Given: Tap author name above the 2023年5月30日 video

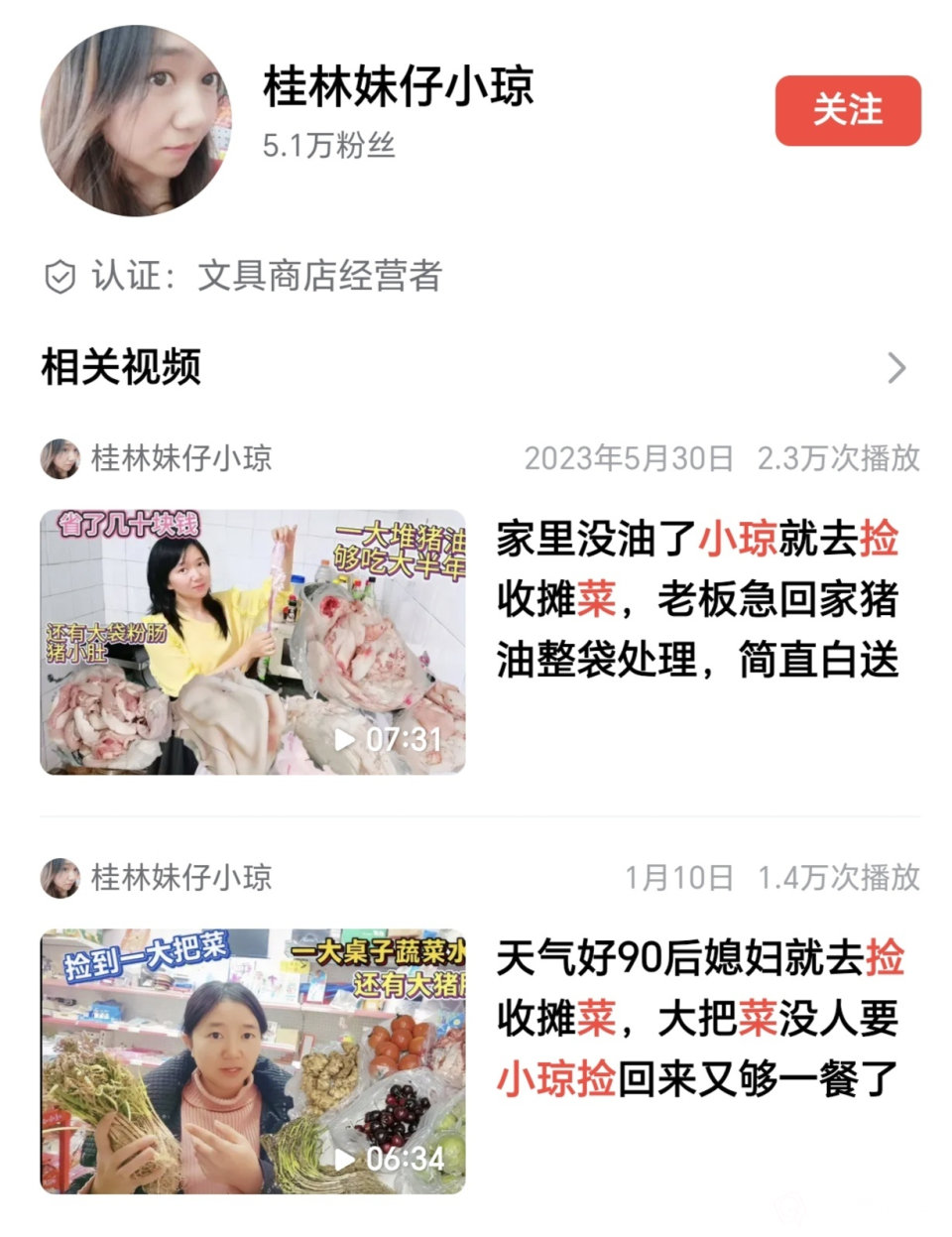Looking at the screenshot, I should 180,458.
